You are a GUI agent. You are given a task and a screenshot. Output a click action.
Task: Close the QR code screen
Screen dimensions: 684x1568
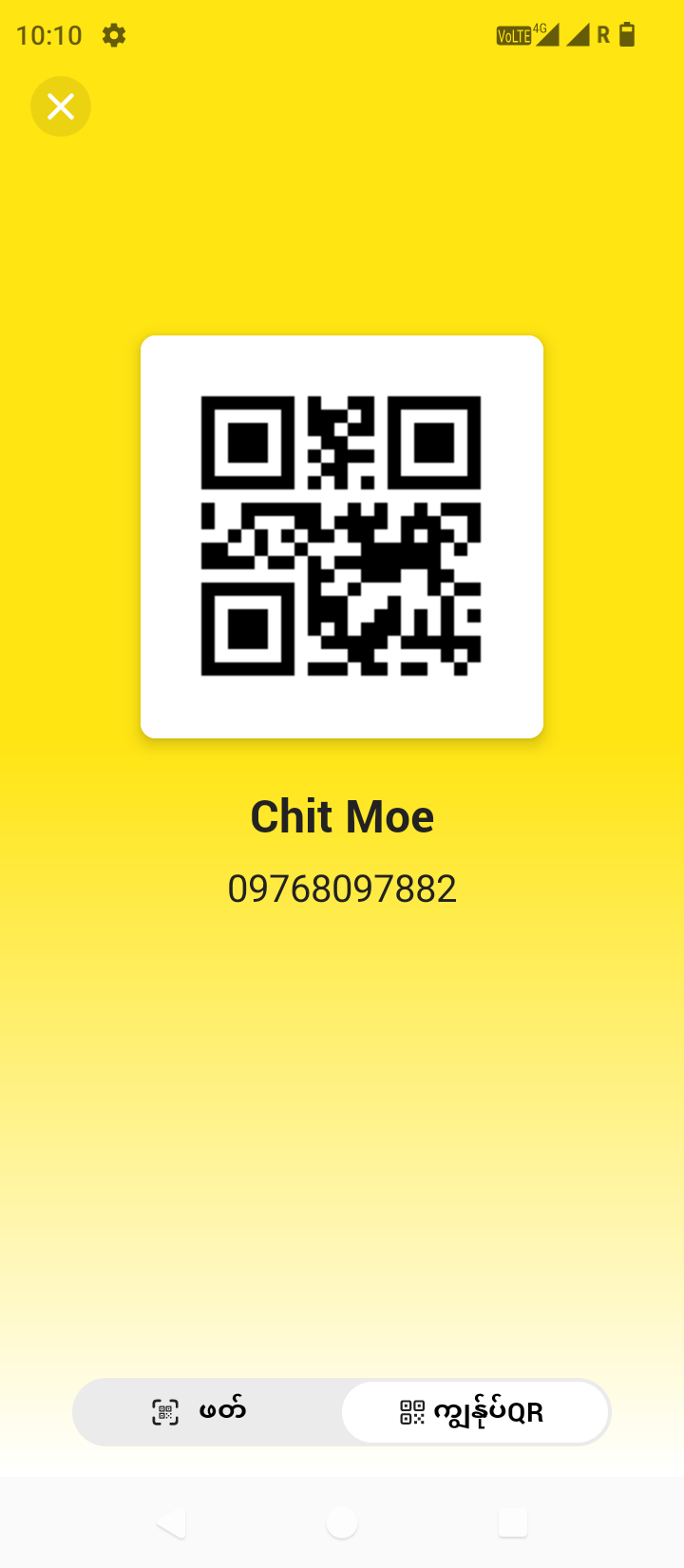click(x=61, y=106)
